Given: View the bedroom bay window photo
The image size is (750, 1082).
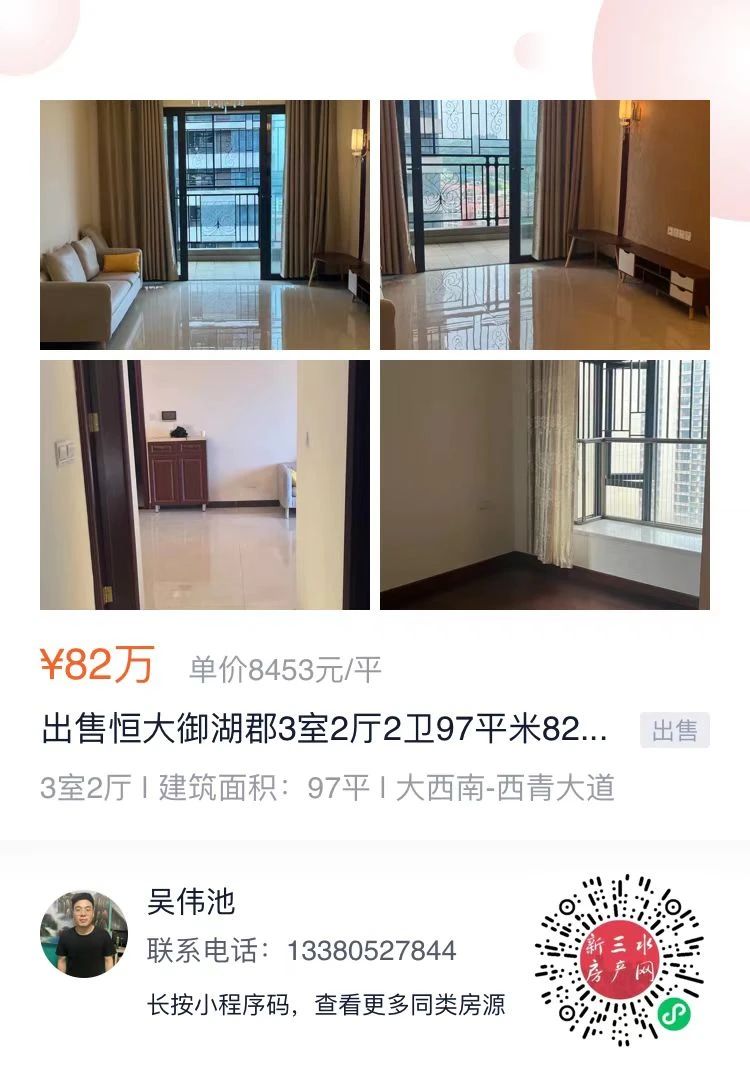Looking at the screenshot, I should pos(546,484).
